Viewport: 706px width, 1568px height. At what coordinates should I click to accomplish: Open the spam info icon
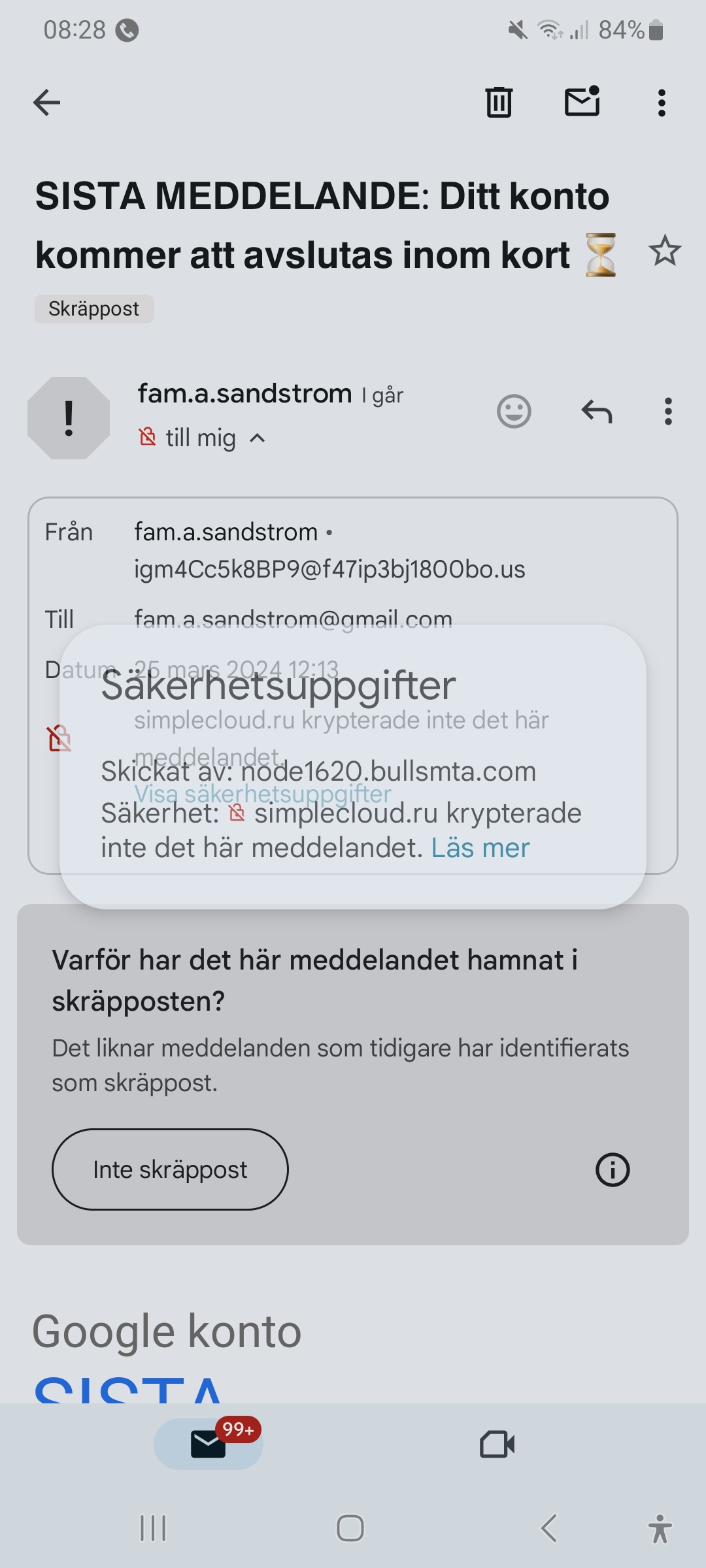[x=613, y=1169]
